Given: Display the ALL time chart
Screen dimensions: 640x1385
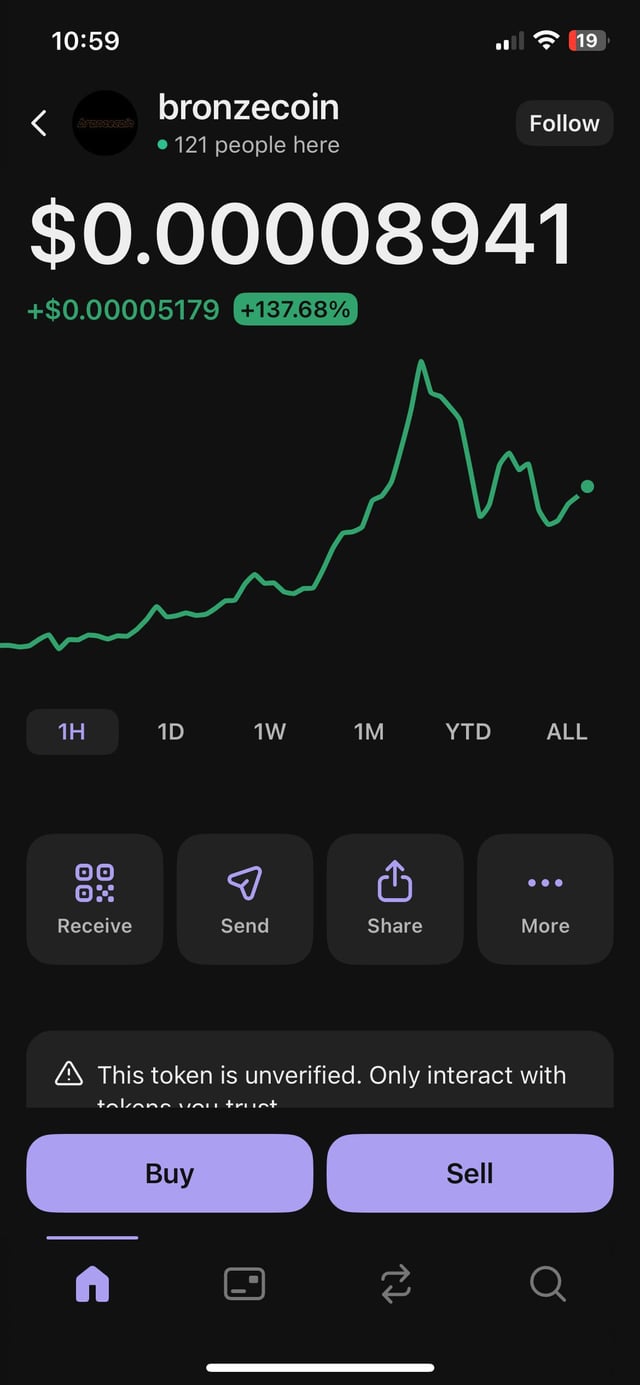Looking at the screenshot, I should [x=567, y=732].
